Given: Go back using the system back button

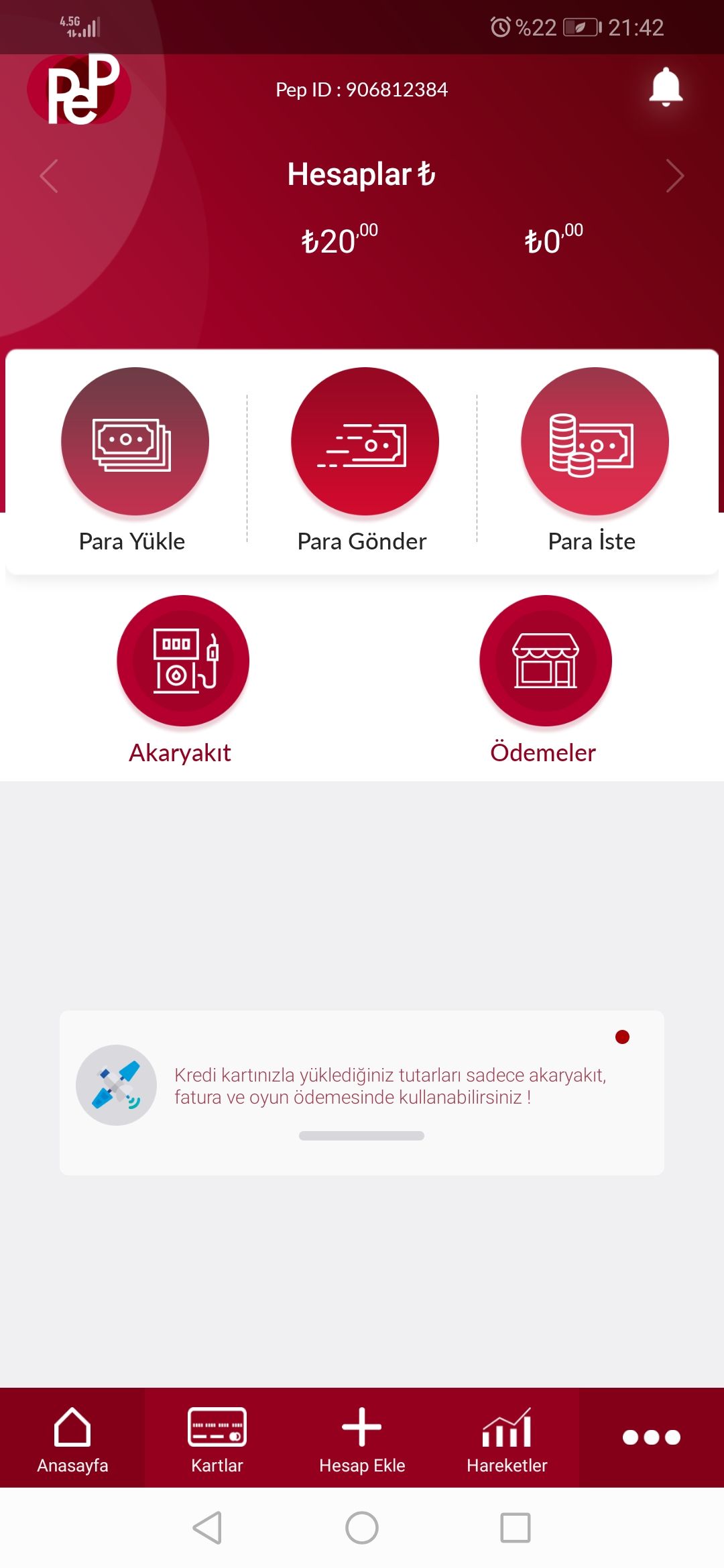Looking at the screenshot, I should [207, 1528].
